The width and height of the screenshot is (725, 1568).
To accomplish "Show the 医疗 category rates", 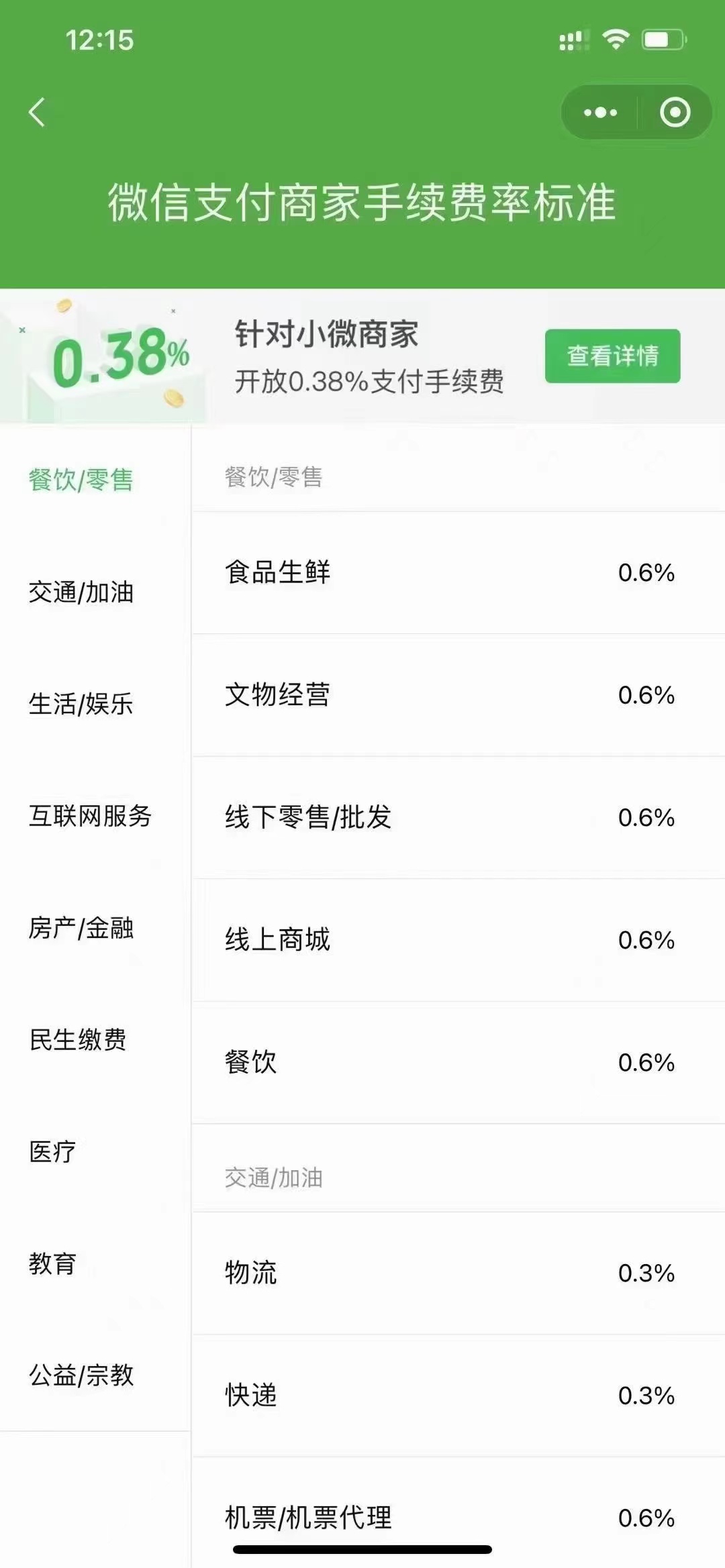I will [52, 1151].
